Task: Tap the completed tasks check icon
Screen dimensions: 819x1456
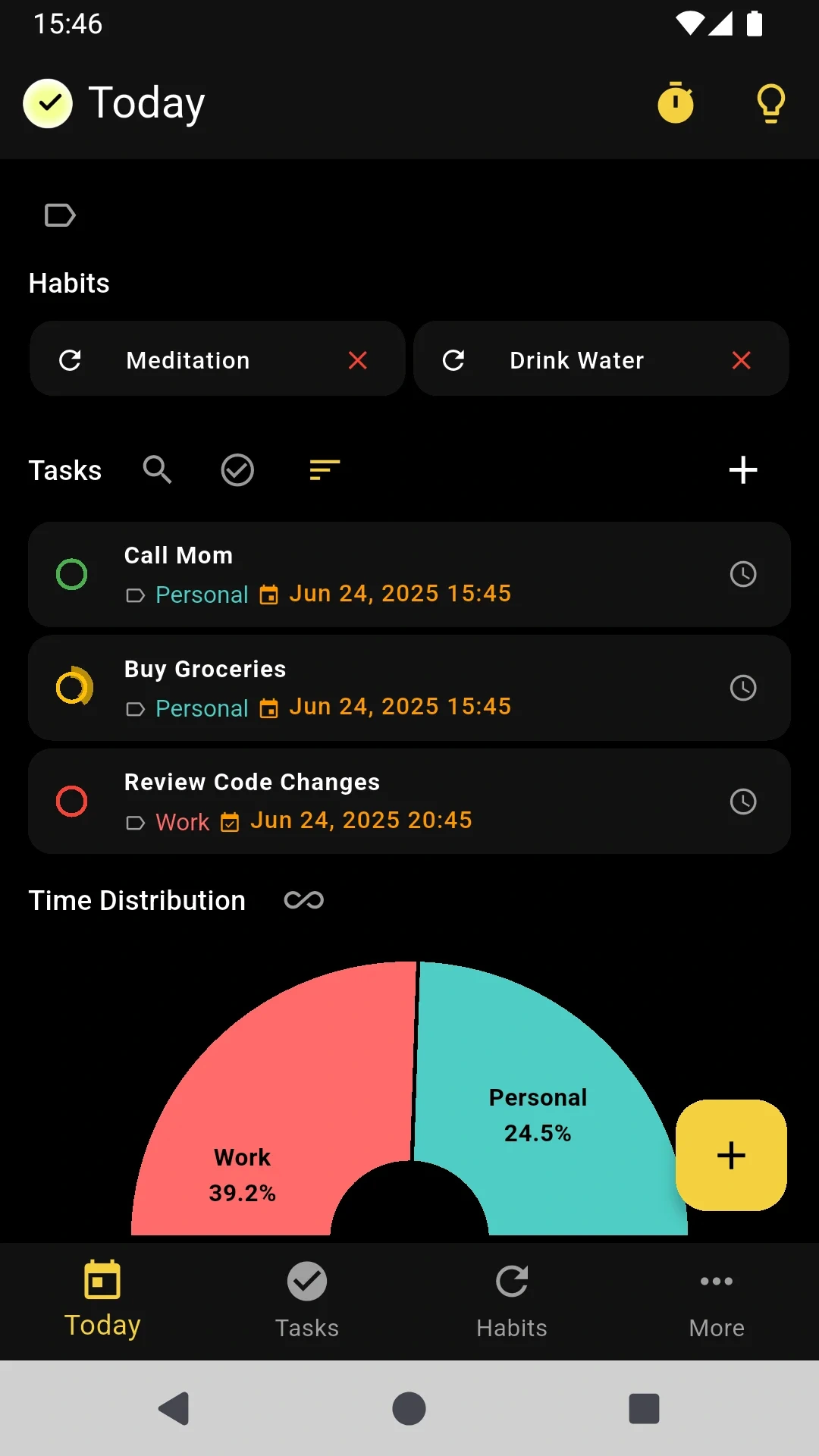Action: pyautogui.click(x=237, y=470)
